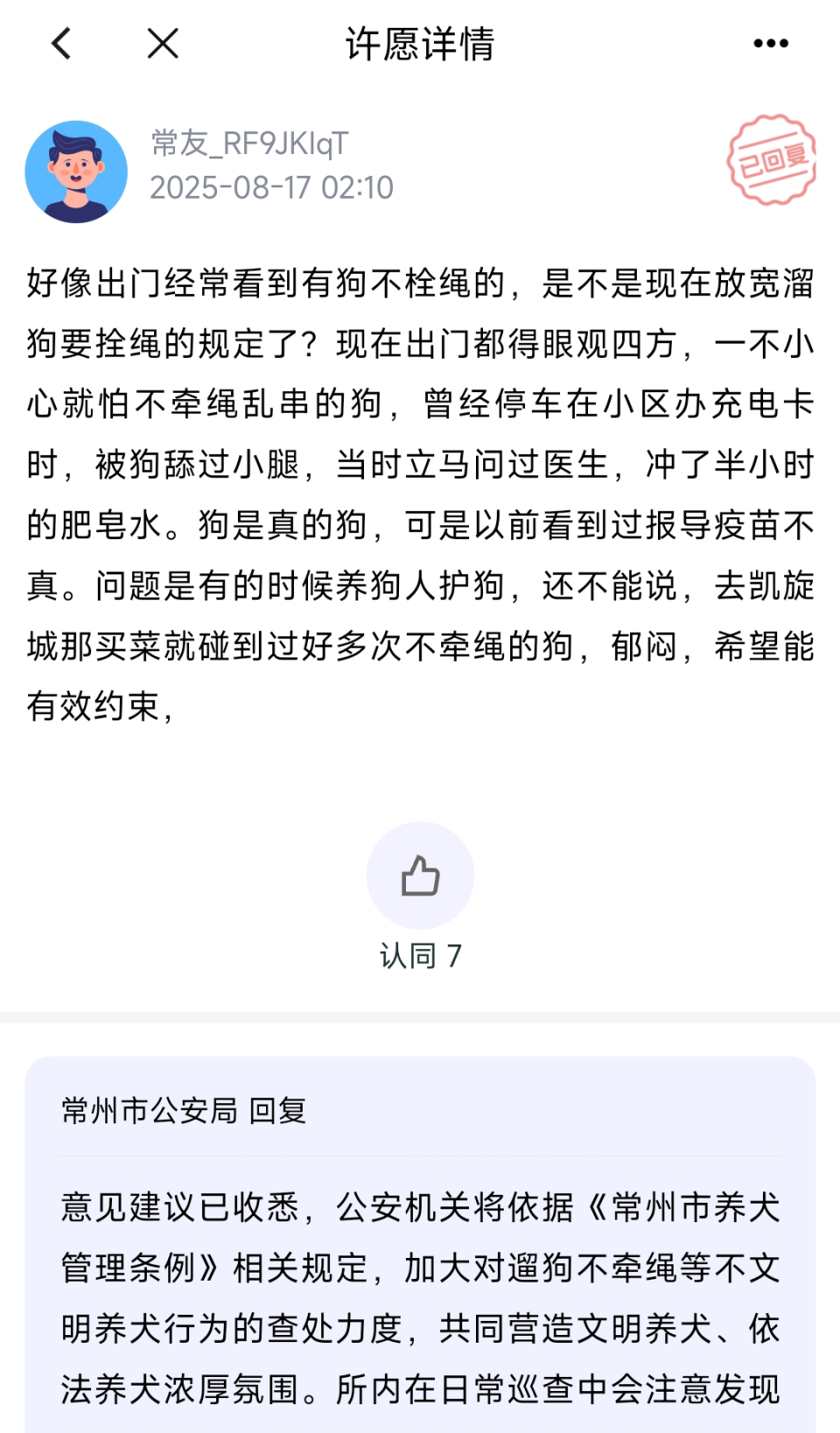Toggle agreement on the wish post
The width and height of the screenshot is (840, 1433).
click(x=420, y=874)
